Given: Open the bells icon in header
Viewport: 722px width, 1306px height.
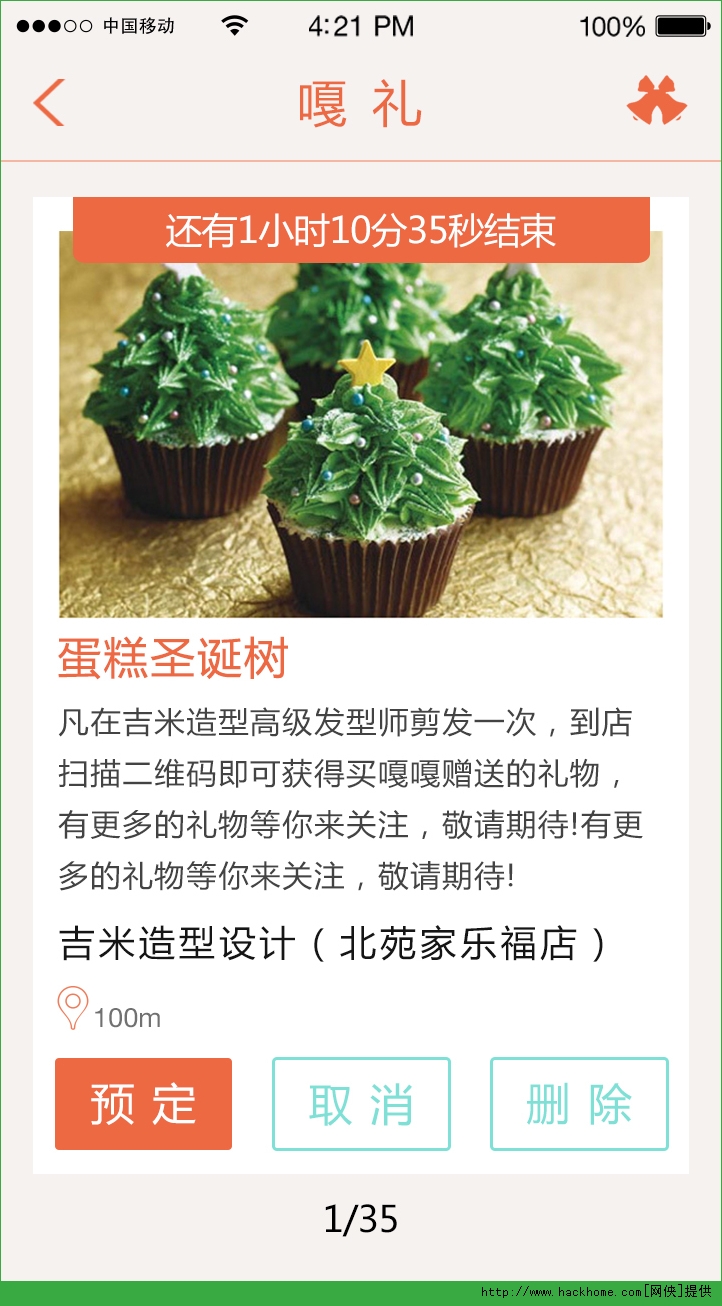Looking at the screenshot, I should pyautogui.click(x=657, y=102).
